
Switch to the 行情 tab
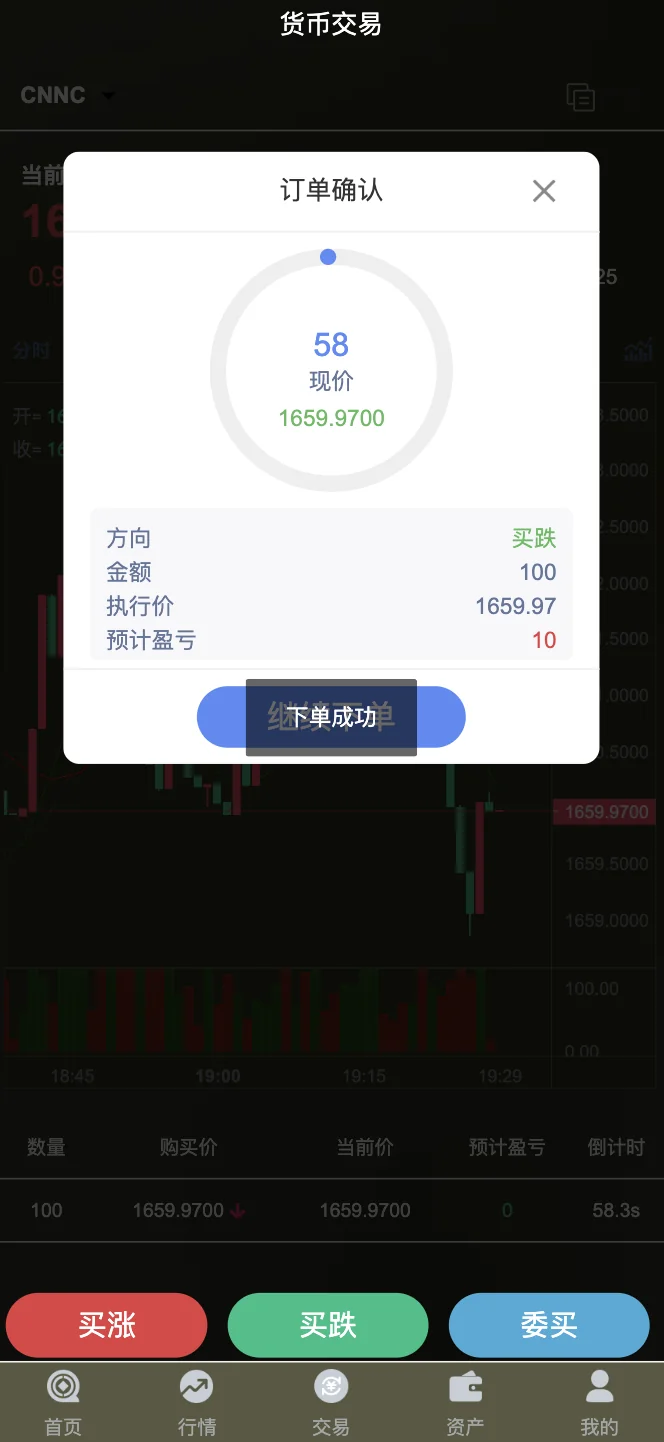(196, 1402)
